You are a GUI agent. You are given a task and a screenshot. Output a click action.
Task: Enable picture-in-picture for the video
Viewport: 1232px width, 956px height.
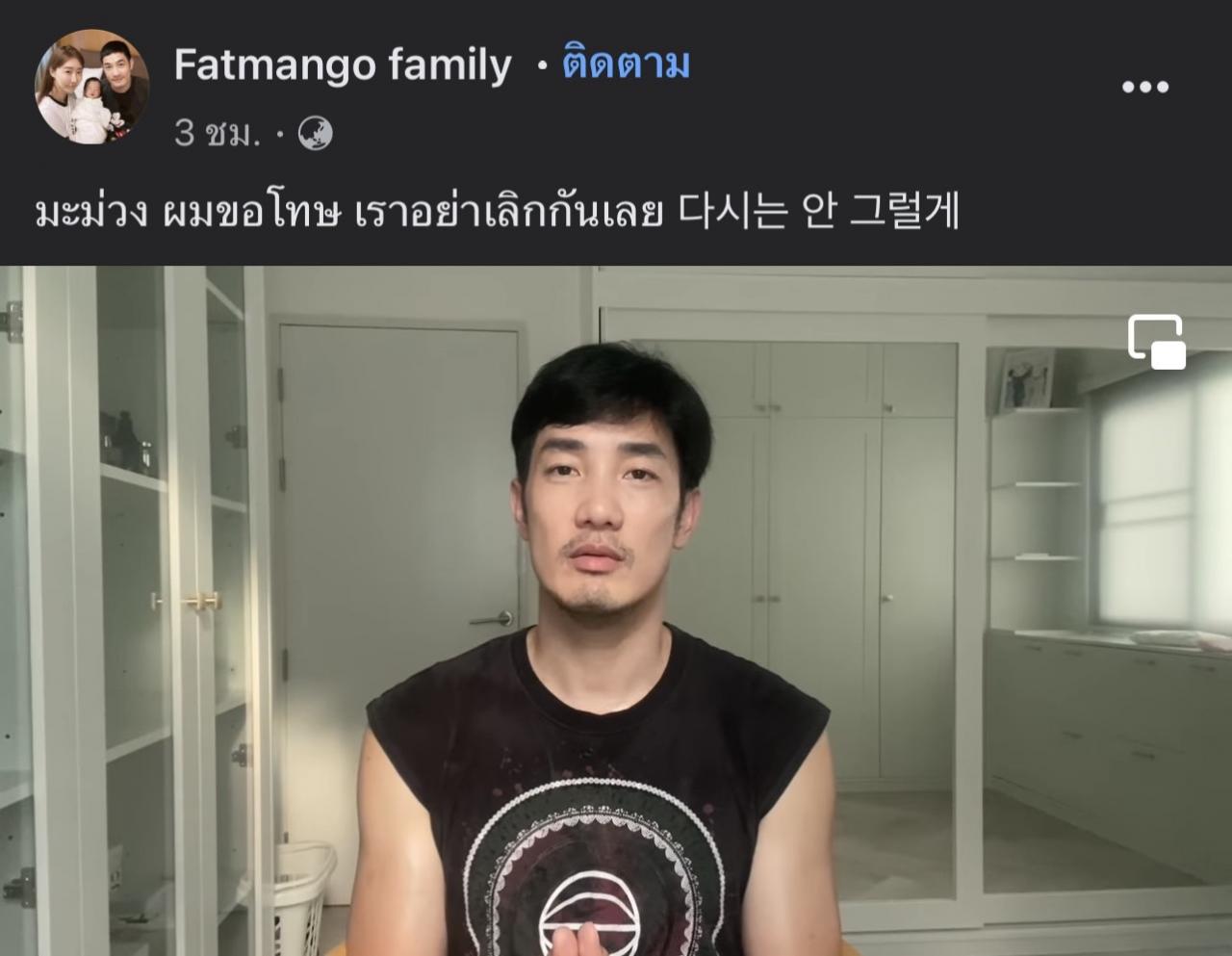[1157, 342]
